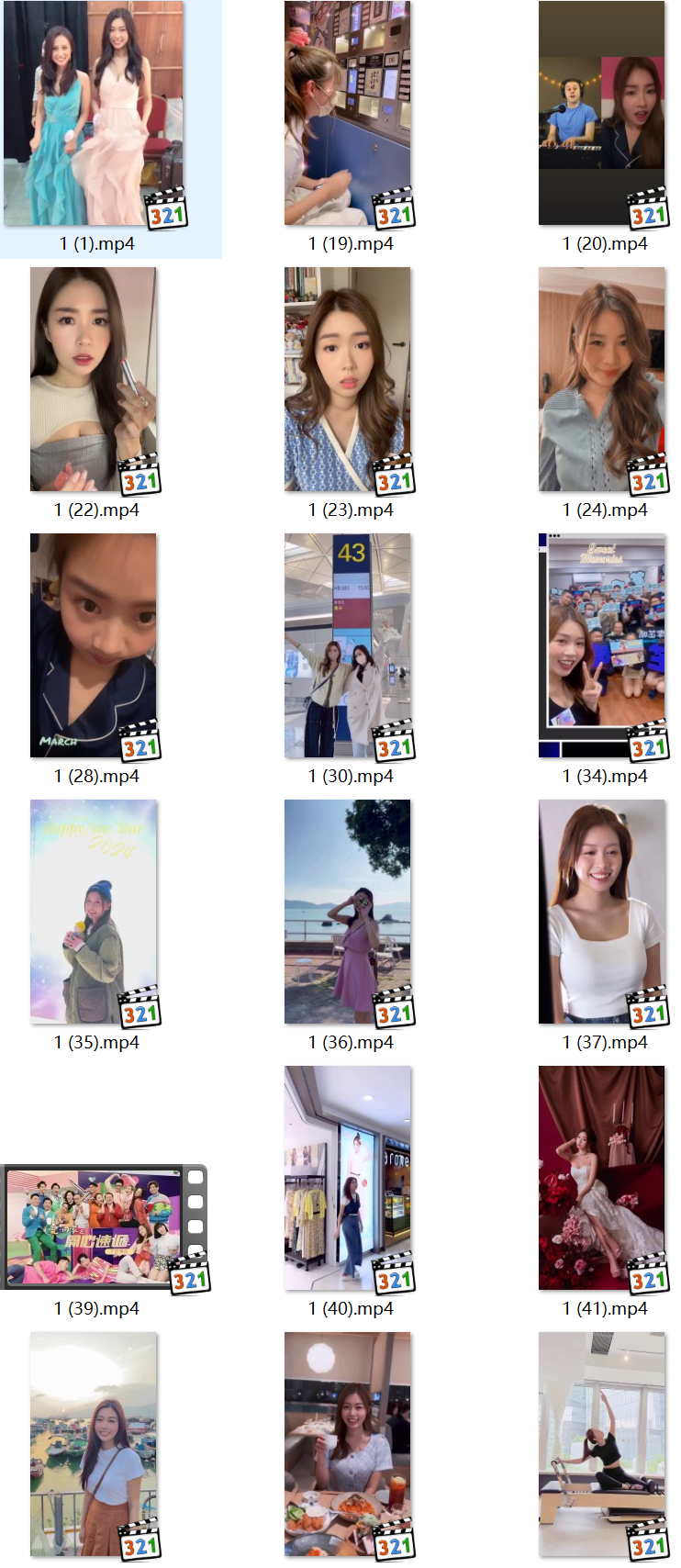The width and height of the screenshot is (681, 1568).
Task: Open video file 1 (24).mp4
Action: (x=602, y=380)
